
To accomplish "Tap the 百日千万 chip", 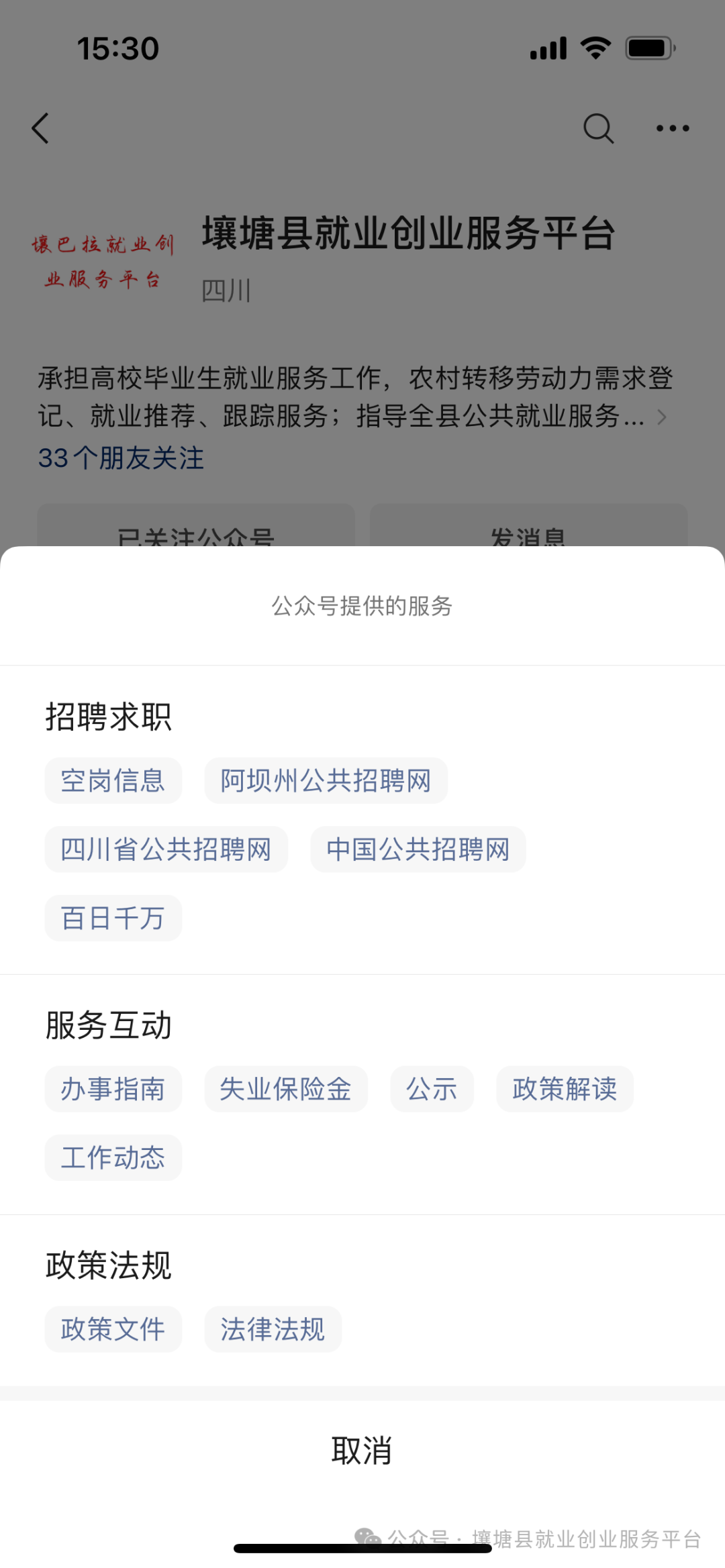I will click(x=113, y=918).
